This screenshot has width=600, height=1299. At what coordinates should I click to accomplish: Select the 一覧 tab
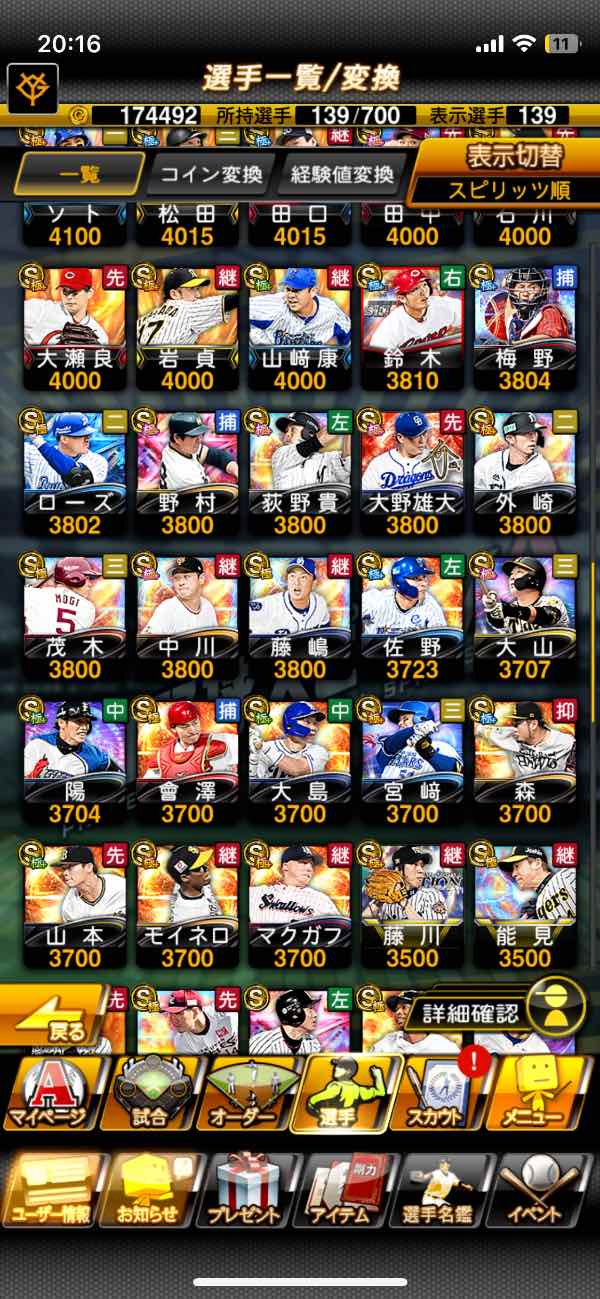pos(80,175)
